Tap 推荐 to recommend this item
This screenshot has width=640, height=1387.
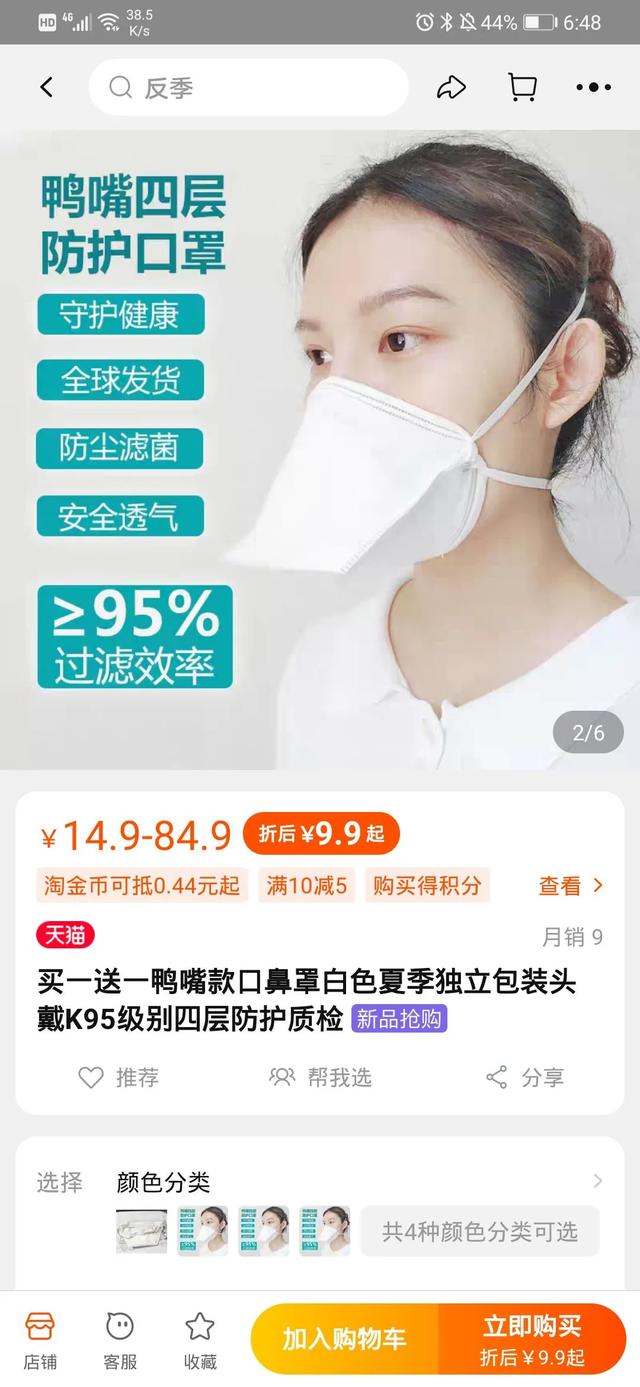(x=119, y=1077)
